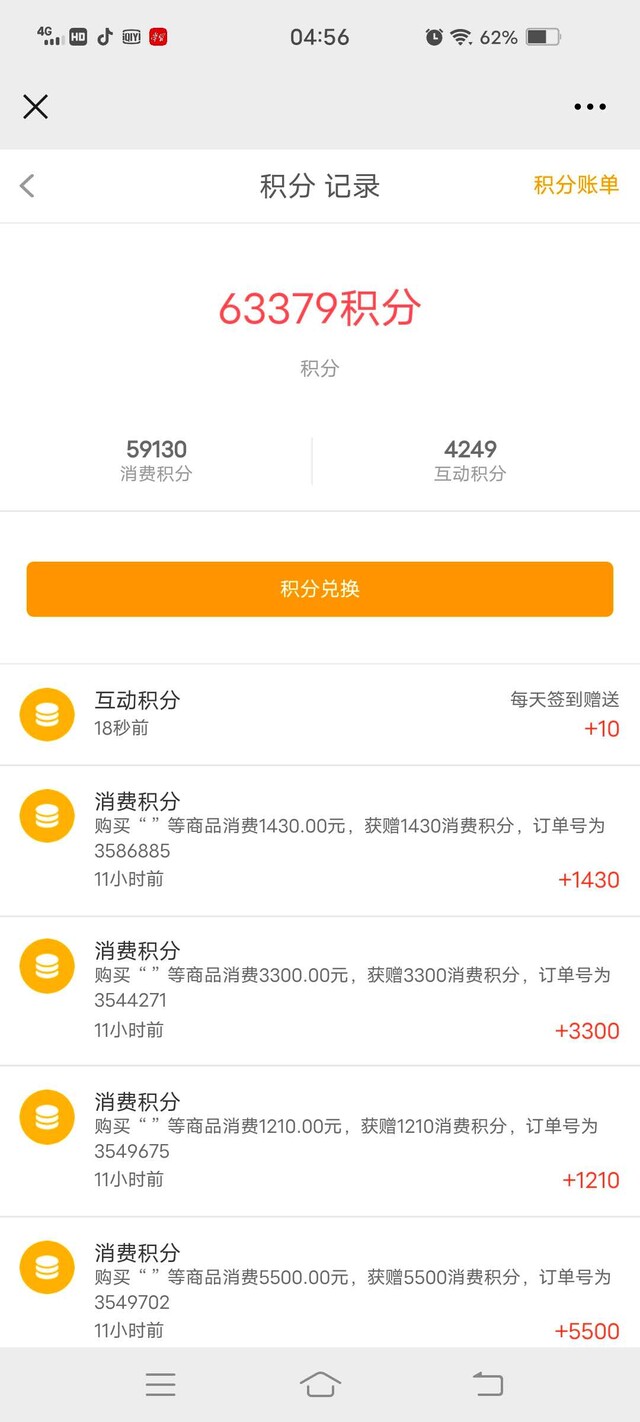Tap the orange 积分兑换 button
Image resolution: width=640 pixels, height=1422 pixels.
coord(320,589)
